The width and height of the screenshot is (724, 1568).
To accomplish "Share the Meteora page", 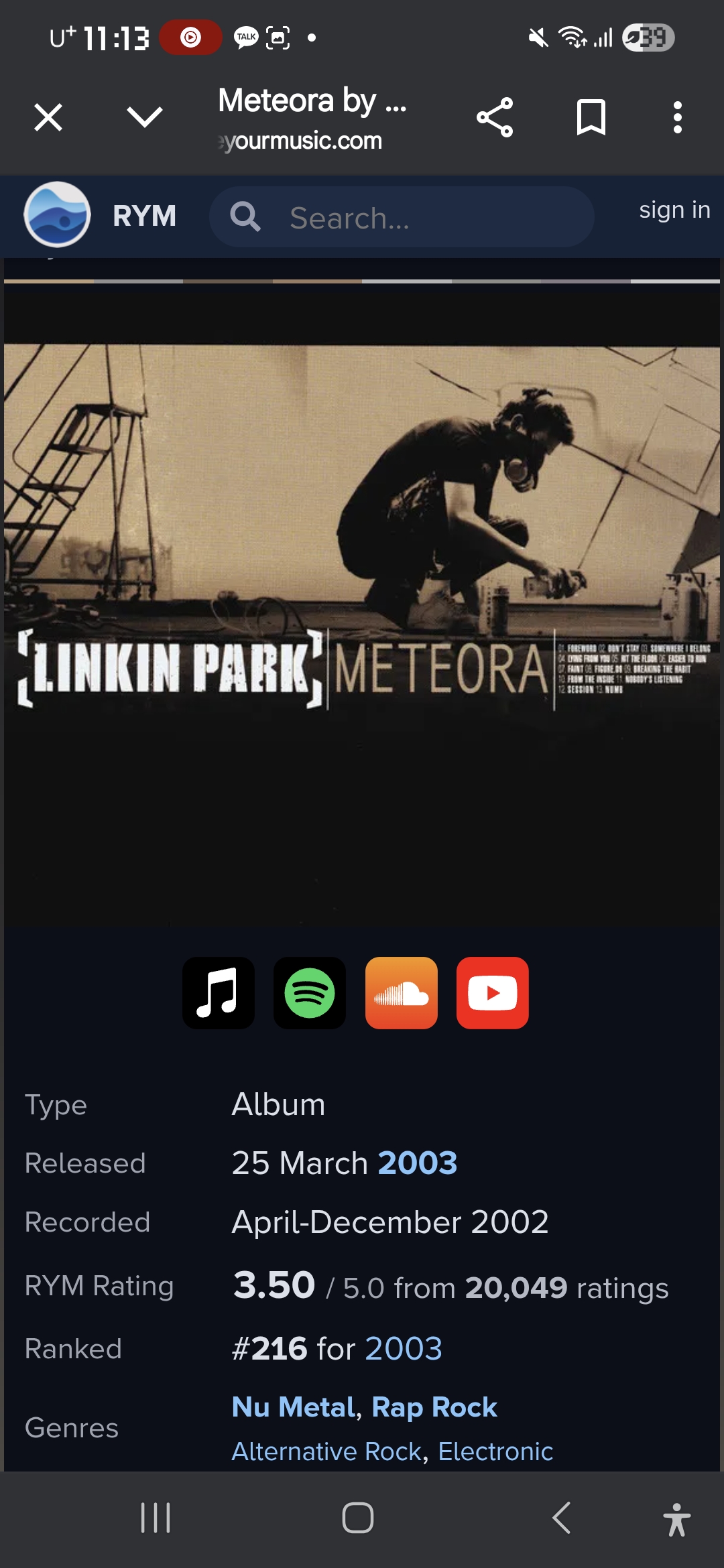I will click(495, 117).
